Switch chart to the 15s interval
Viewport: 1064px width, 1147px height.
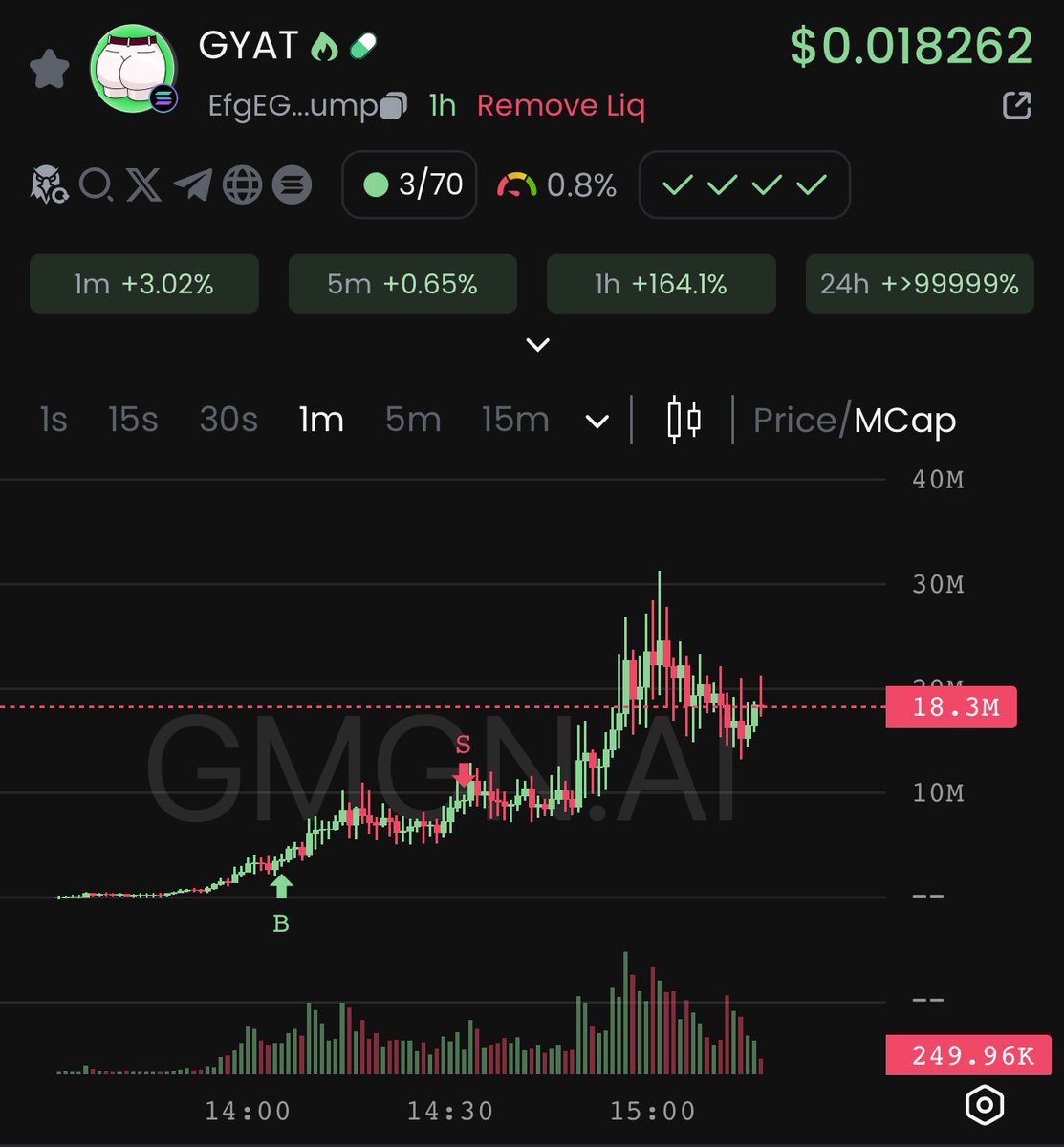point(133,420)
